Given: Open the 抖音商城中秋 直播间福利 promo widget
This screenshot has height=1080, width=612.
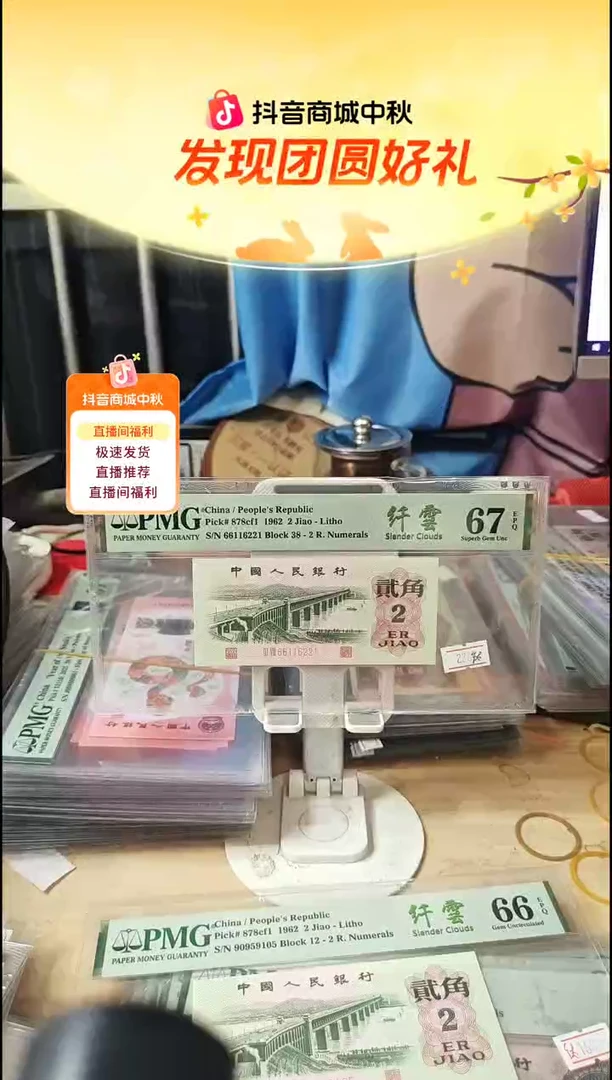Looking at the screenshot, I should point(123,437).
